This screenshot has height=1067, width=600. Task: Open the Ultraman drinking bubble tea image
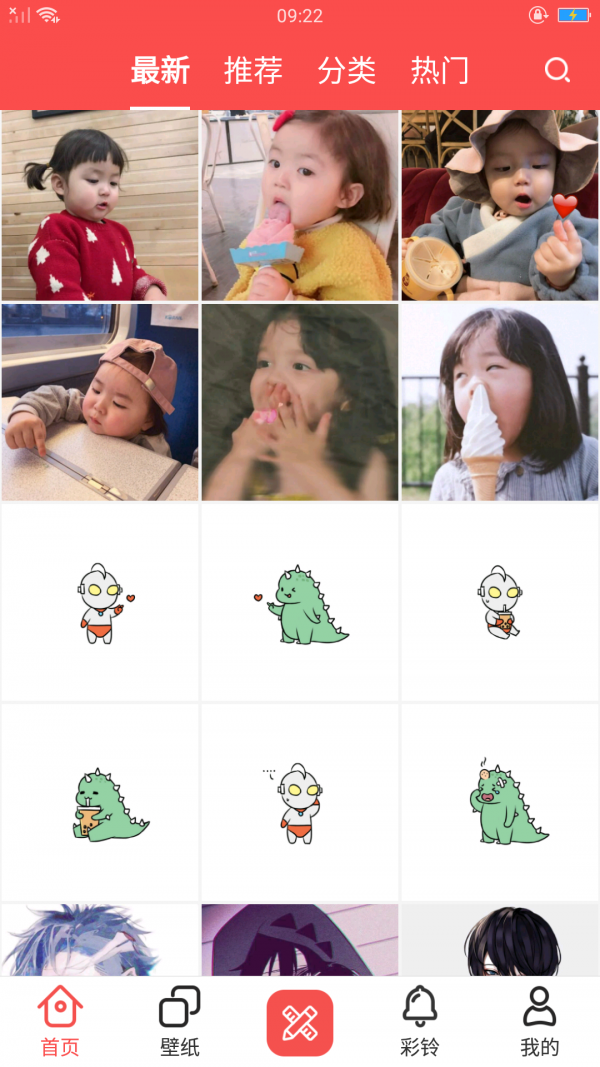point(500,602)
